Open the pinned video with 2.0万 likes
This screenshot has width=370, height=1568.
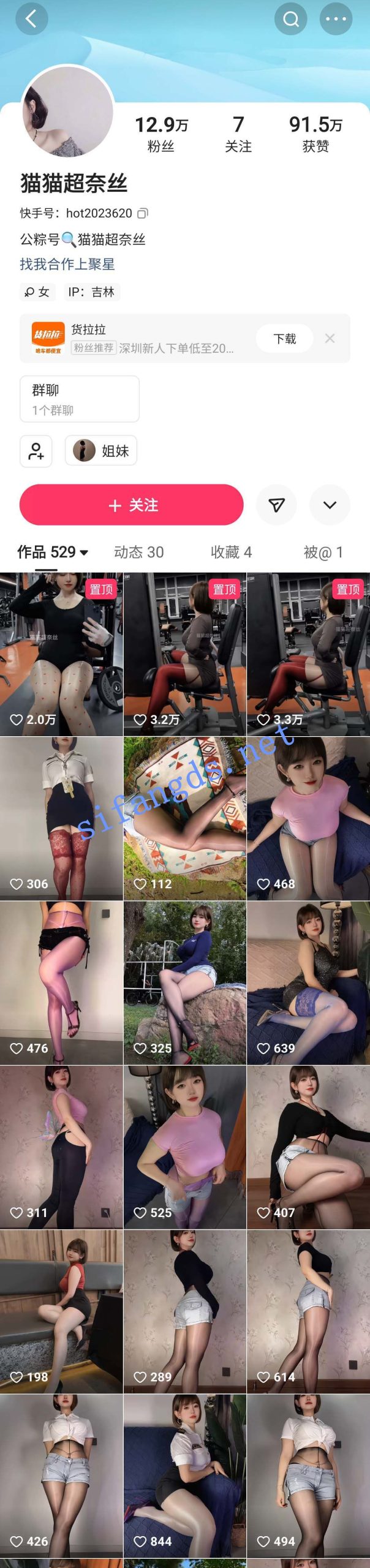point(61,654)
